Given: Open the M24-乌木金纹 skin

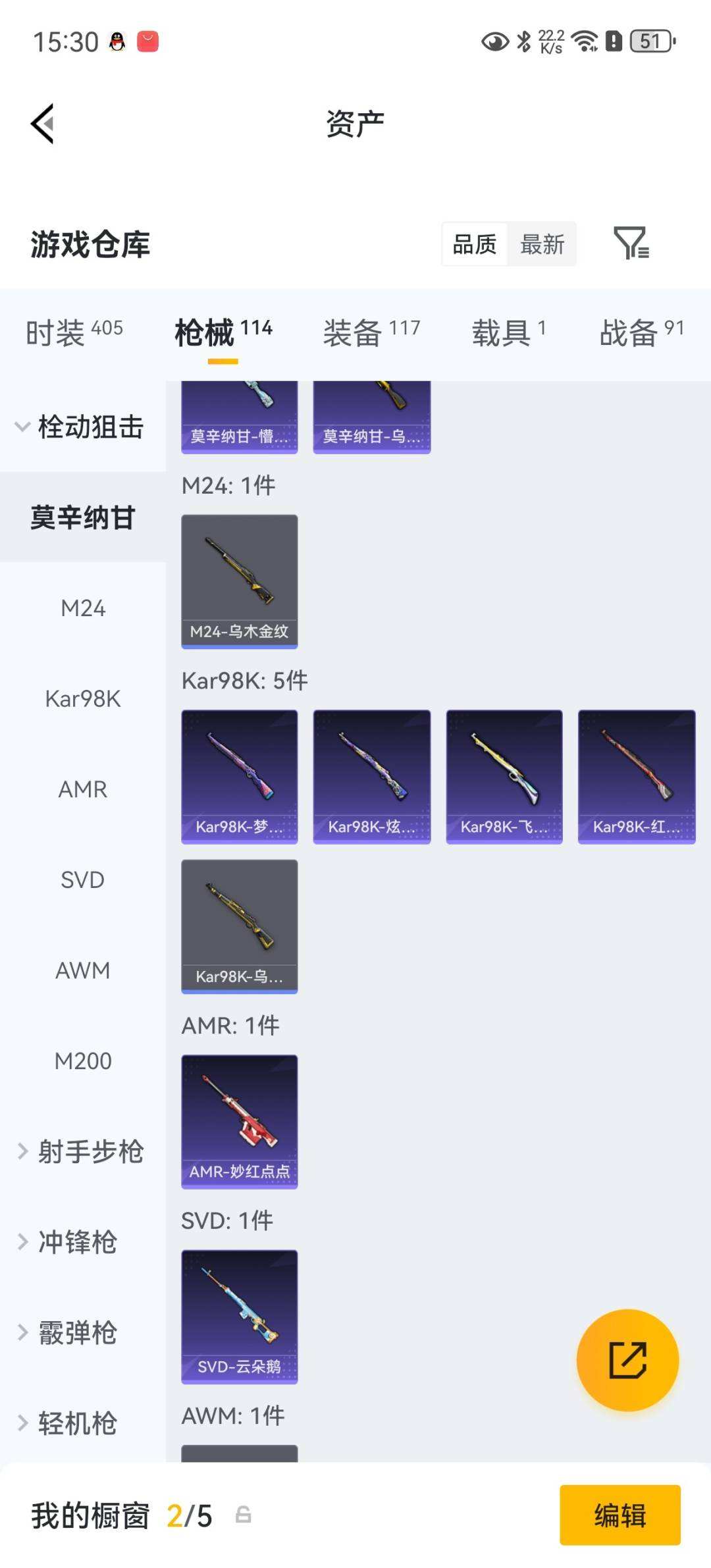Looking at the screenshot, I should (x=240, y=581).
